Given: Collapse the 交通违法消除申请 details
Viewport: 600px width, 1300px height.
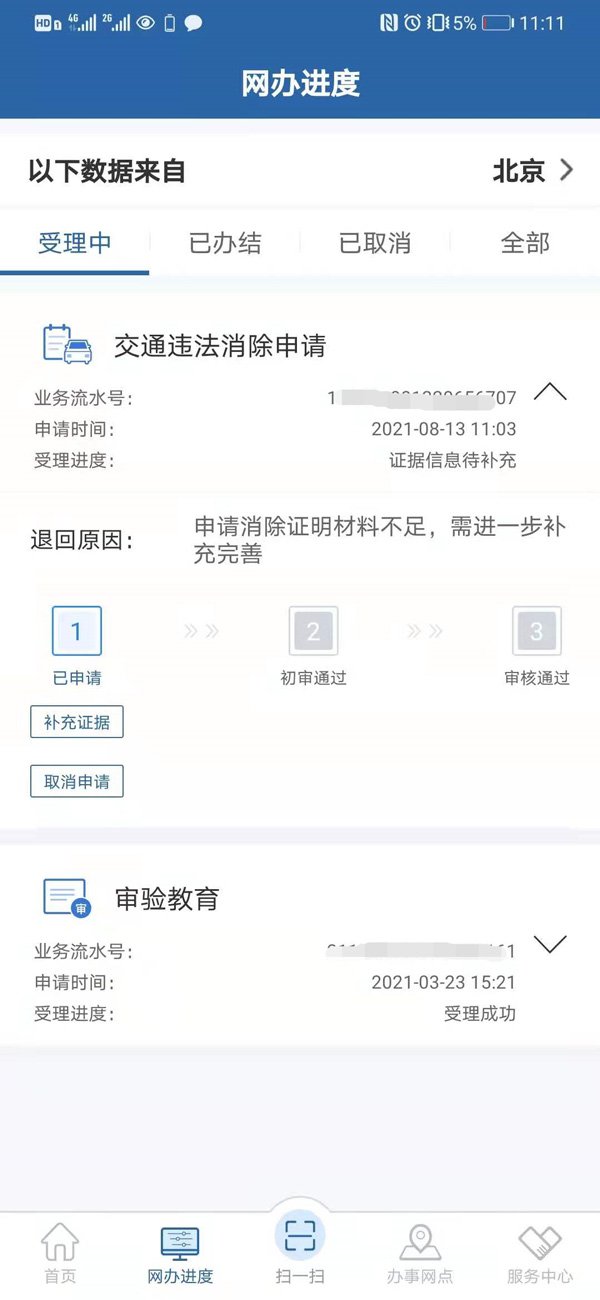Looking at the screenshot, I should pos(550,393).
